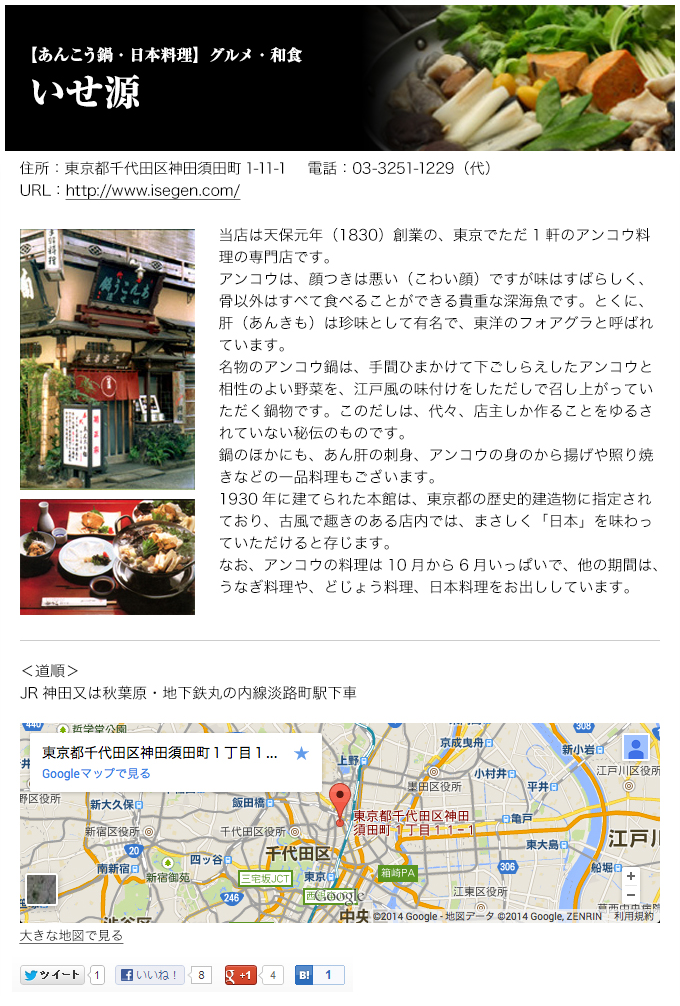Recommend with the Google +1 button
The image size is (680, 1006).
pos(242,975)
